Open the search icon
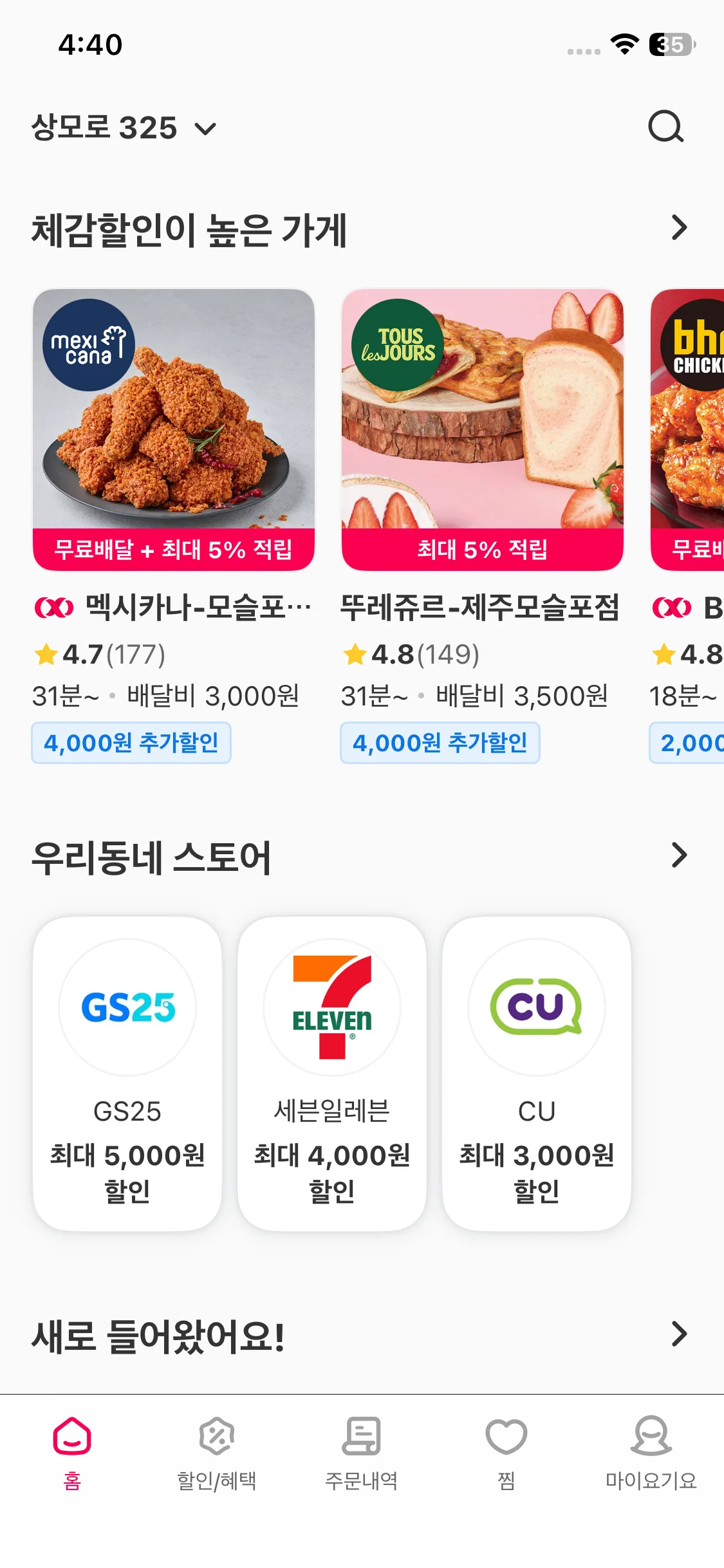The image size is (724, 1568). (665, 127)
